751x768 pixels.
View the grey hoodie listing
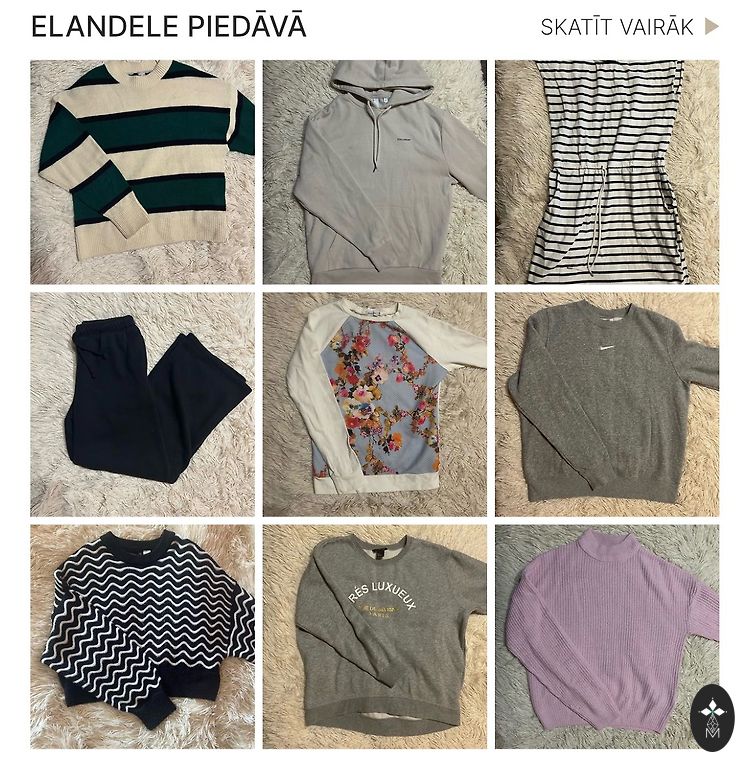(374, 172)
